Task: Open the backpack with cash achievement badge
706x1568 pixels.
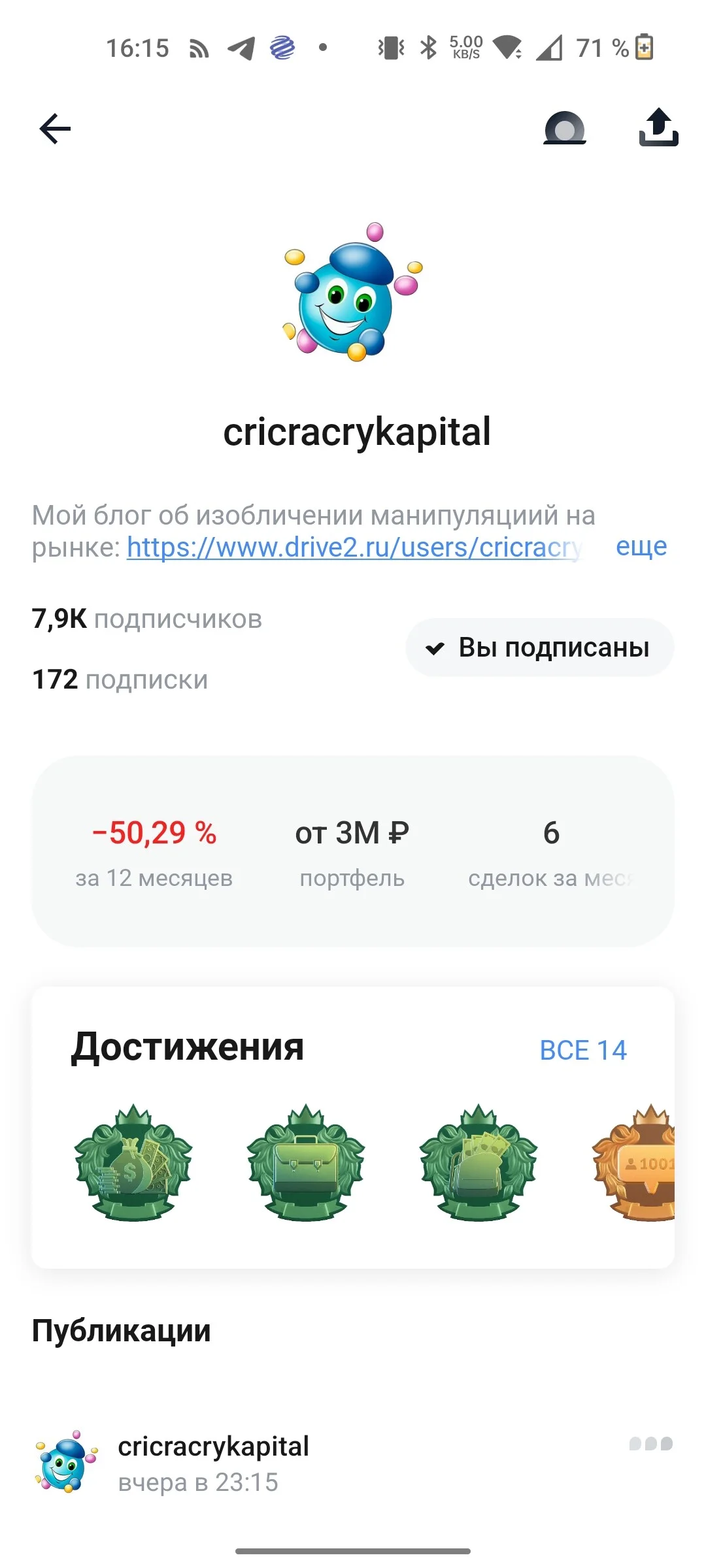Action: [479, 1163]
